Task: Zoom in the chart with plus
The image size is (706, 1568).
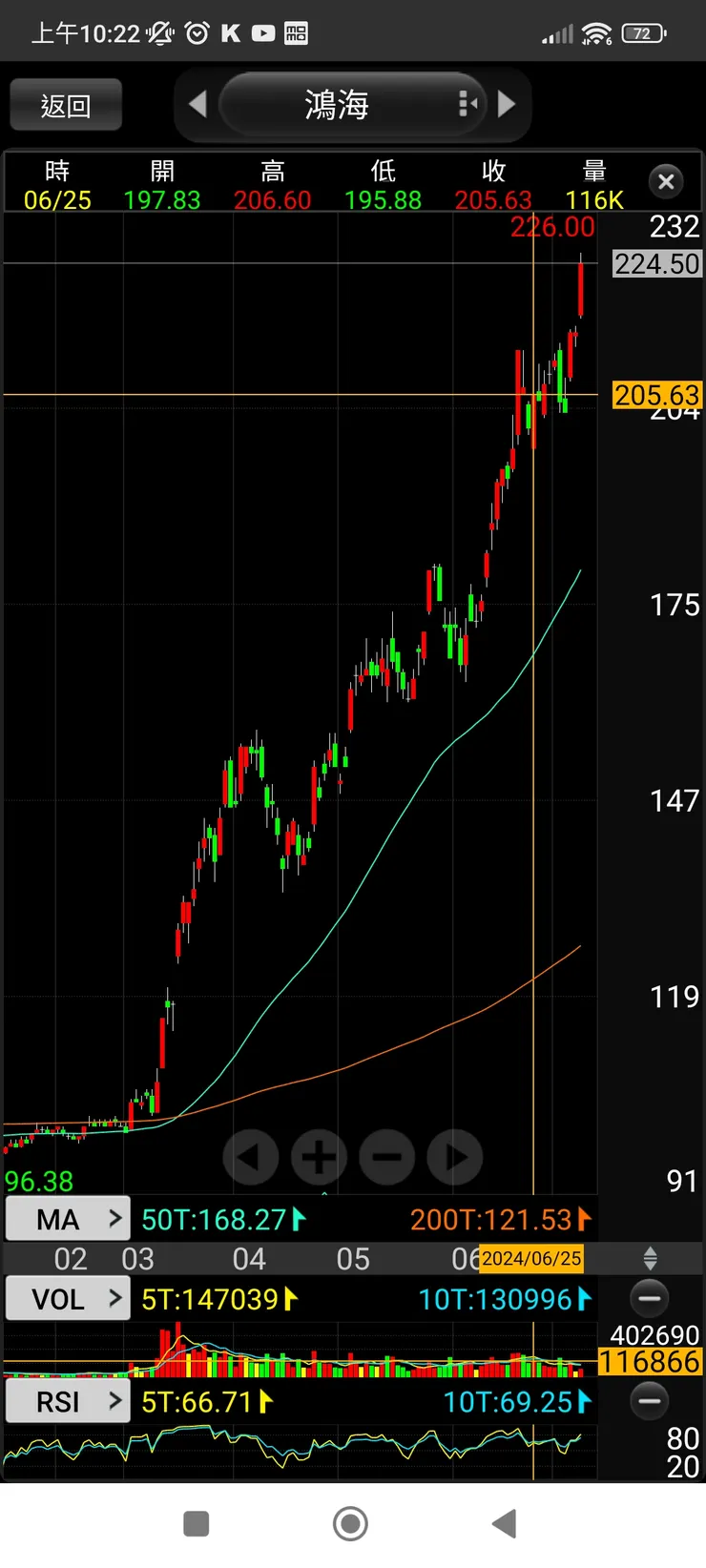Action: [319, 1157]
